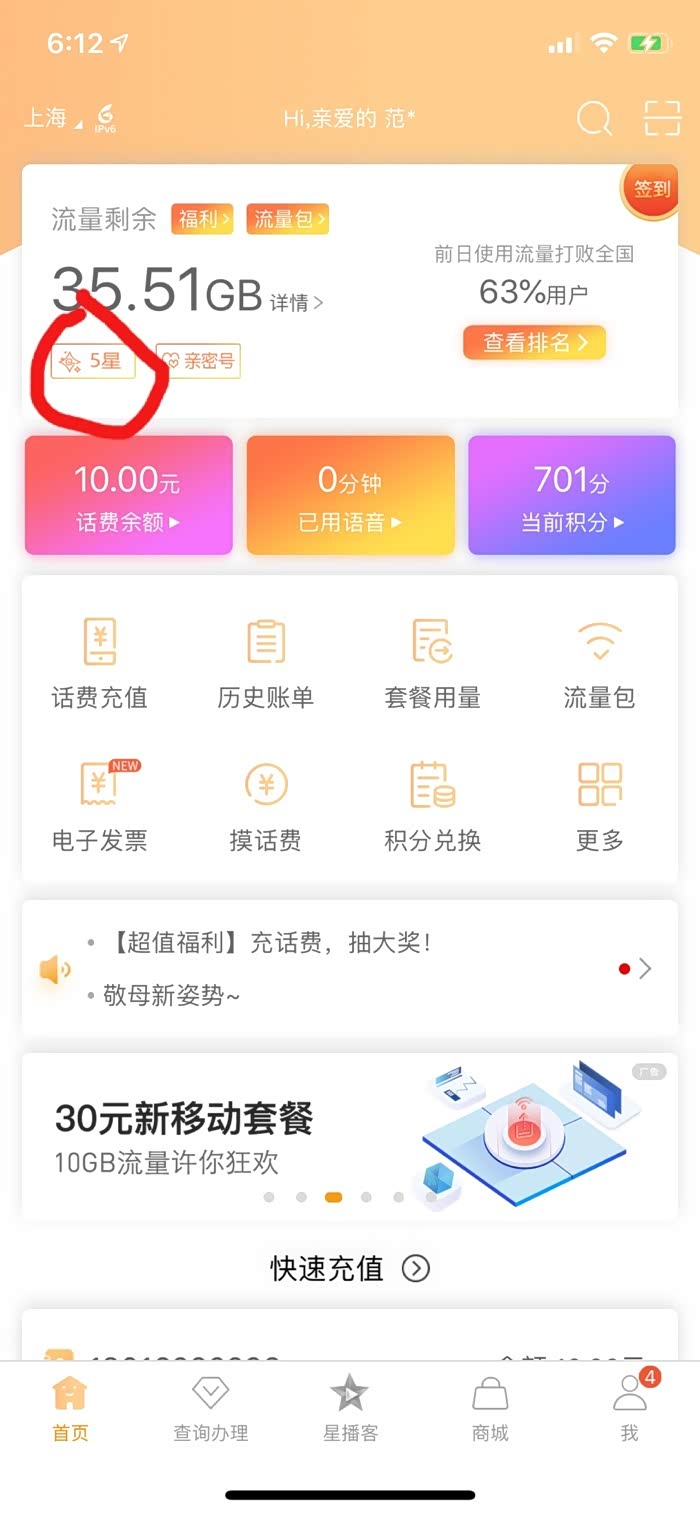
Task: Open 当前积分 points card
Action: coord(572,495)
